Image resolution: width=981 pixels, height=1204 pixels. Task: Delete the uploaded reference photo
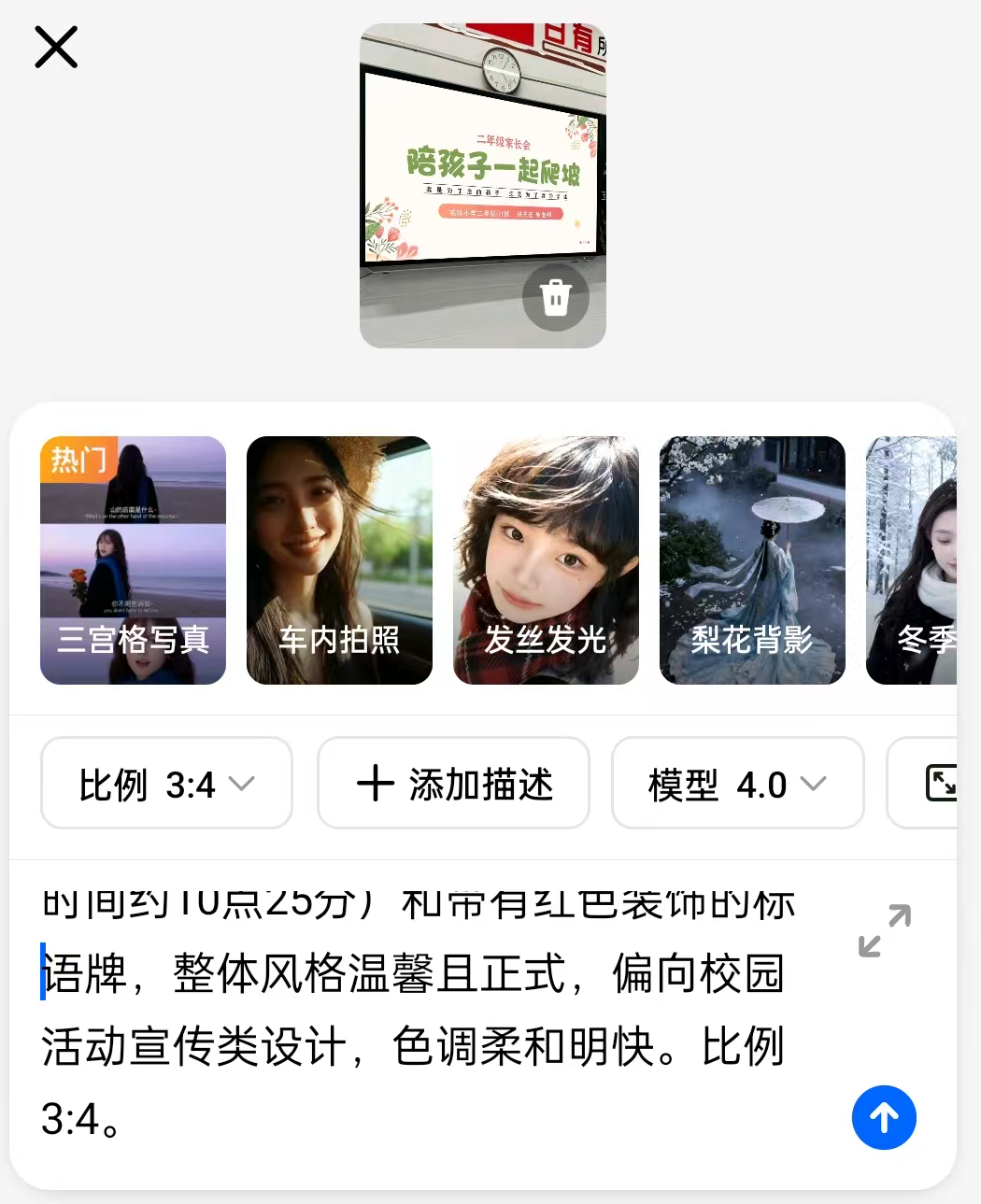pyautogui.click(x=555, y=298)
